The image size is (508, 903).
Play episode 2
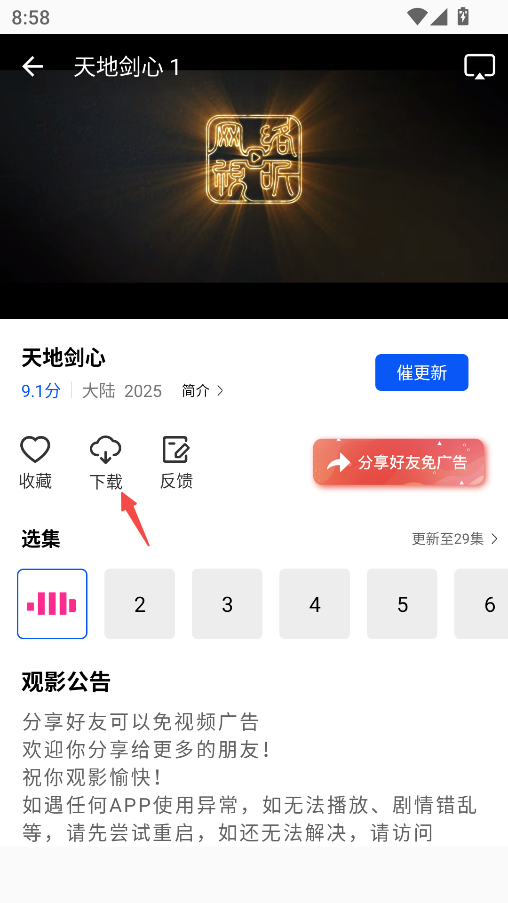point(139,604)
